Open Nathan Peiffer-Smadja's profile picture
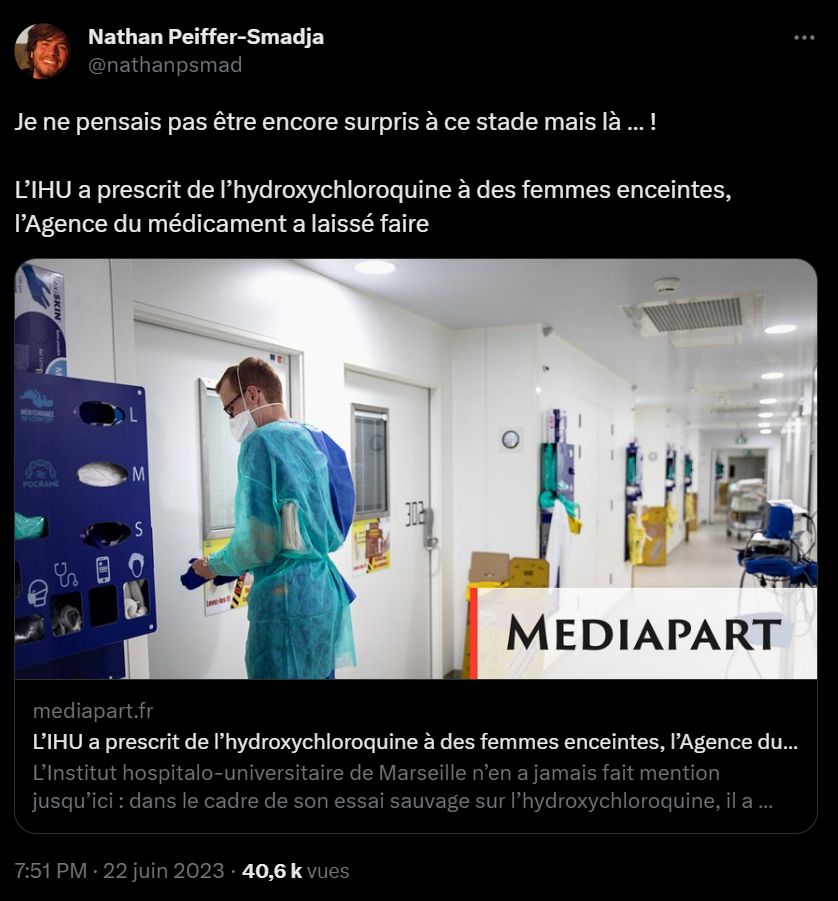The width and height of the screenshot is (838, 901). (42, 51)
